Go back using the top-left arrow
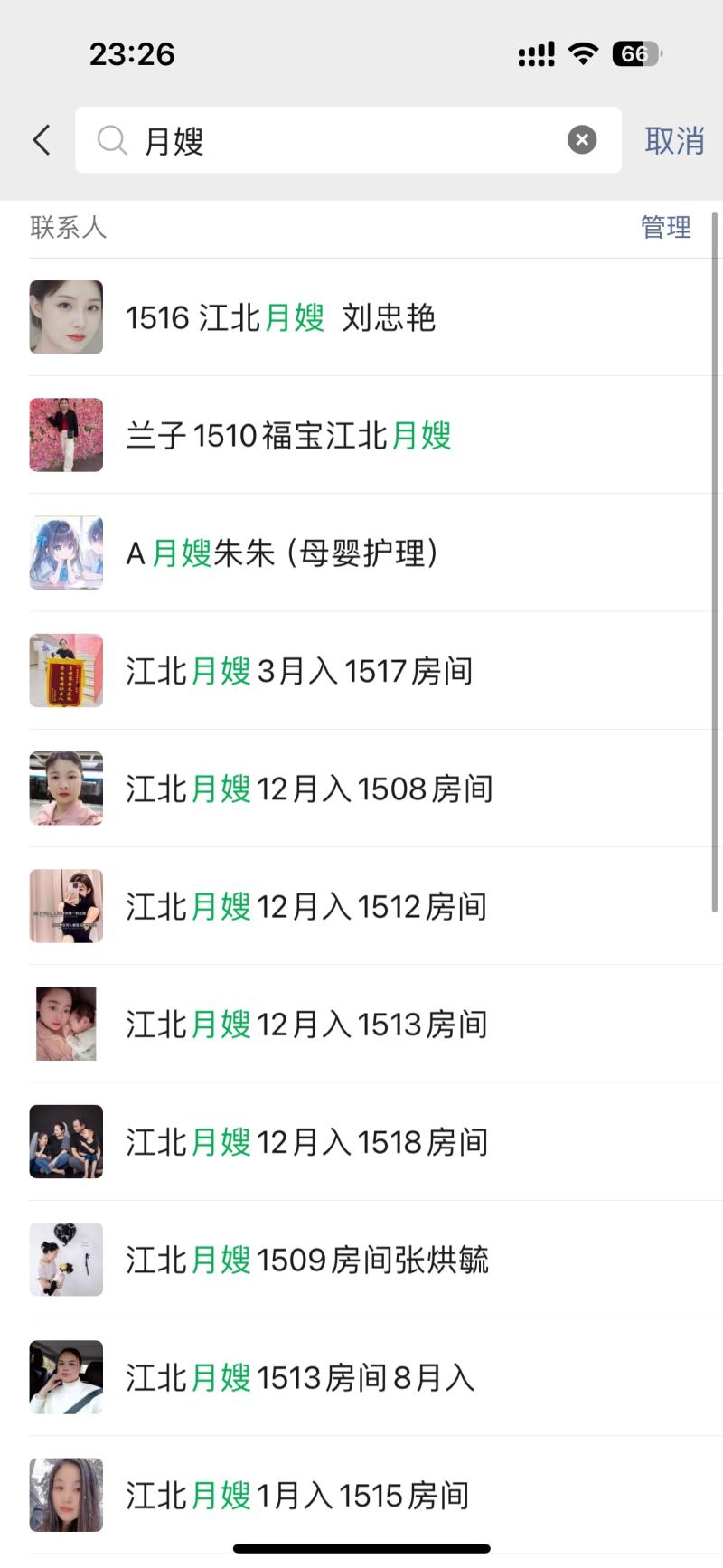The image size is (723, 1568). tap(42, 140)
